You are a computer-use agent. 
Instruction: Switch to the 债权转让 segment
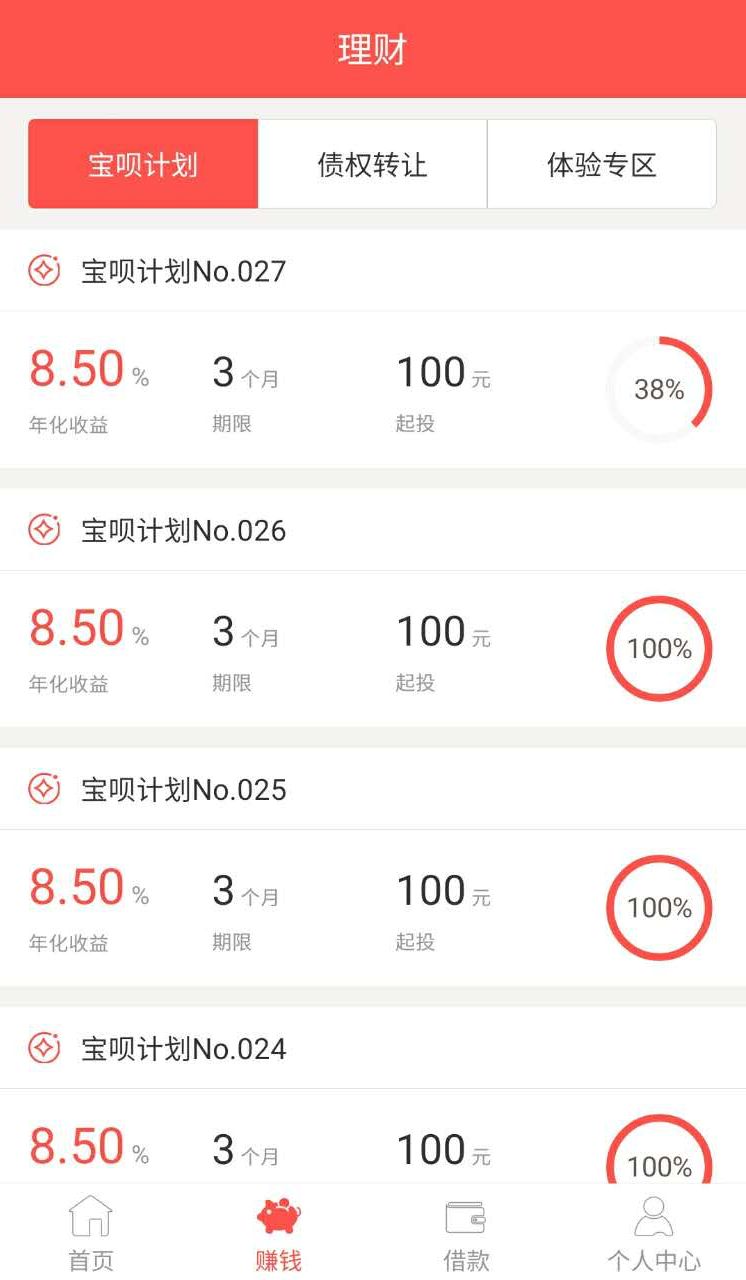pyautogui.click(x=372, y=165)
